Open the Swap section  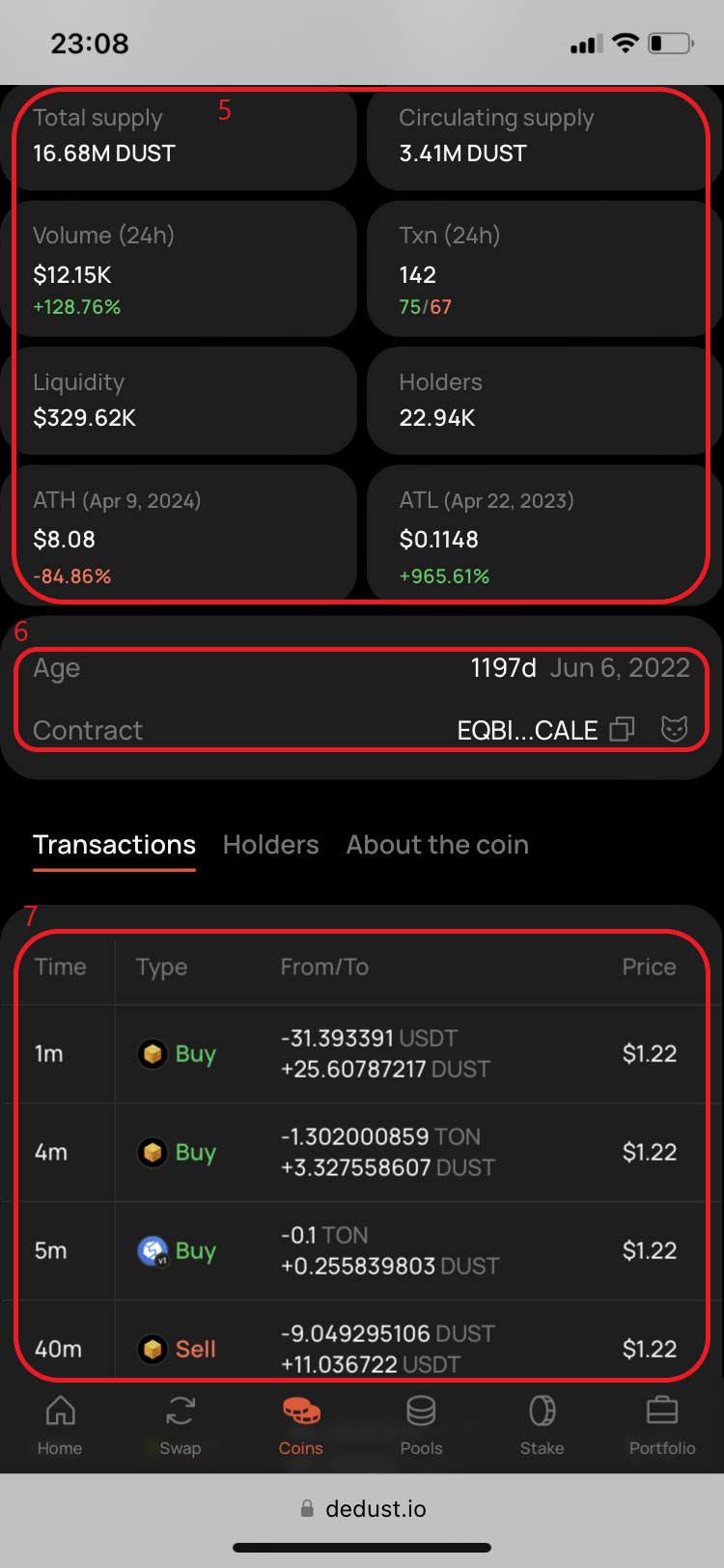pos(181,1425)
